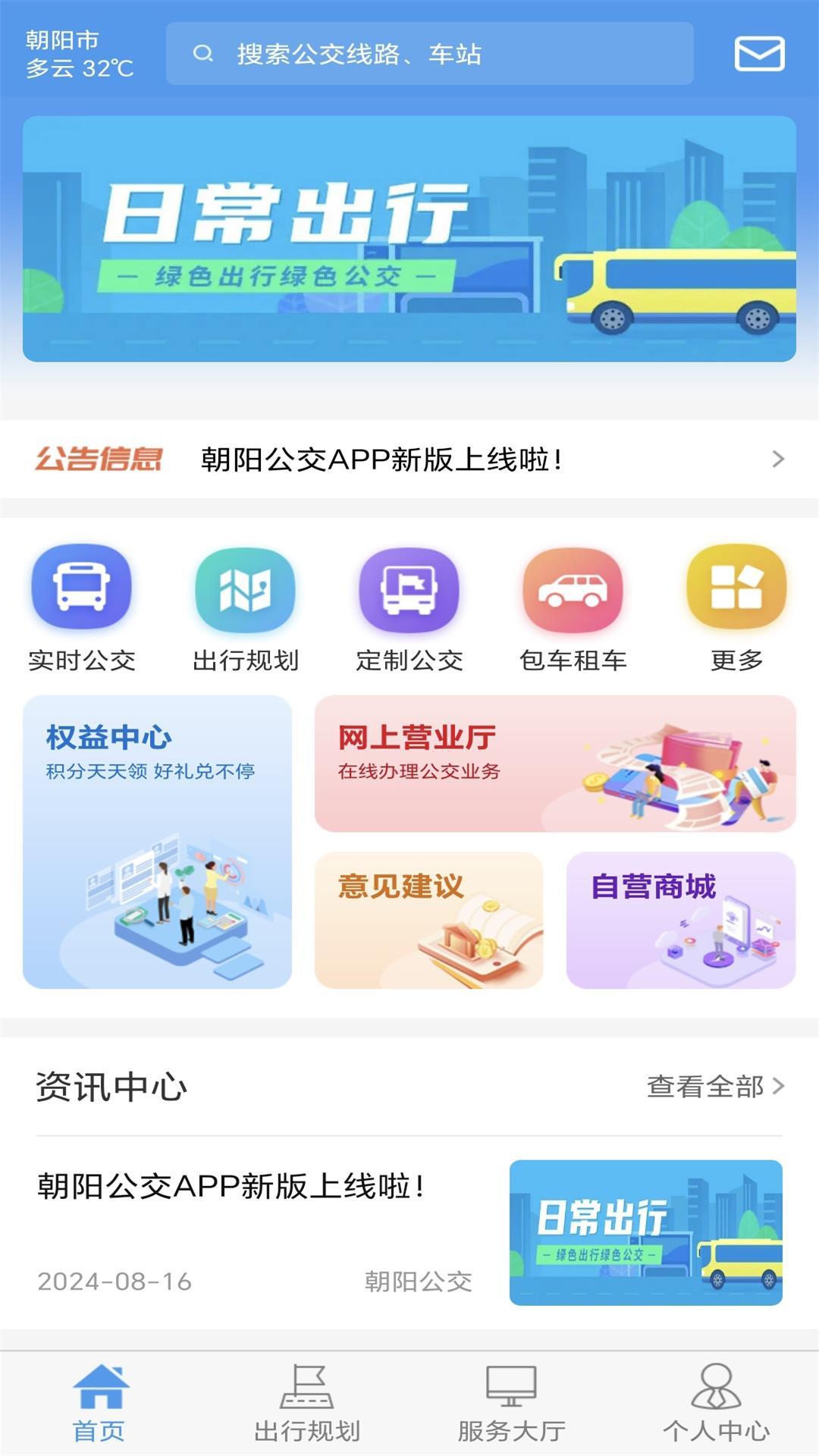Screen dimensions: 819x1456
Task: Expand the announcement via its right chevron
Action: tap(777, 458)
